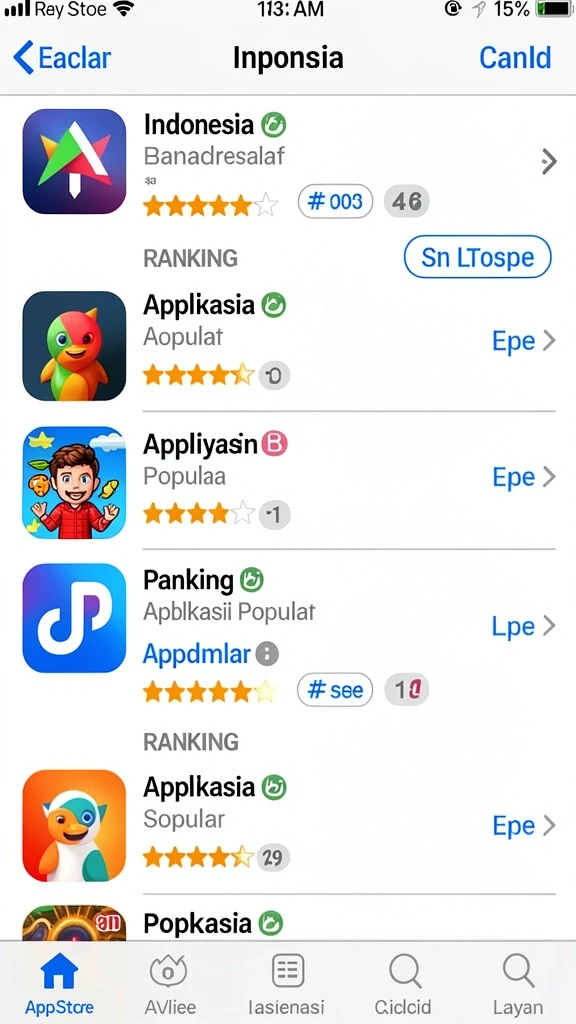Tap the #see chip under Panking

point(335,690)
